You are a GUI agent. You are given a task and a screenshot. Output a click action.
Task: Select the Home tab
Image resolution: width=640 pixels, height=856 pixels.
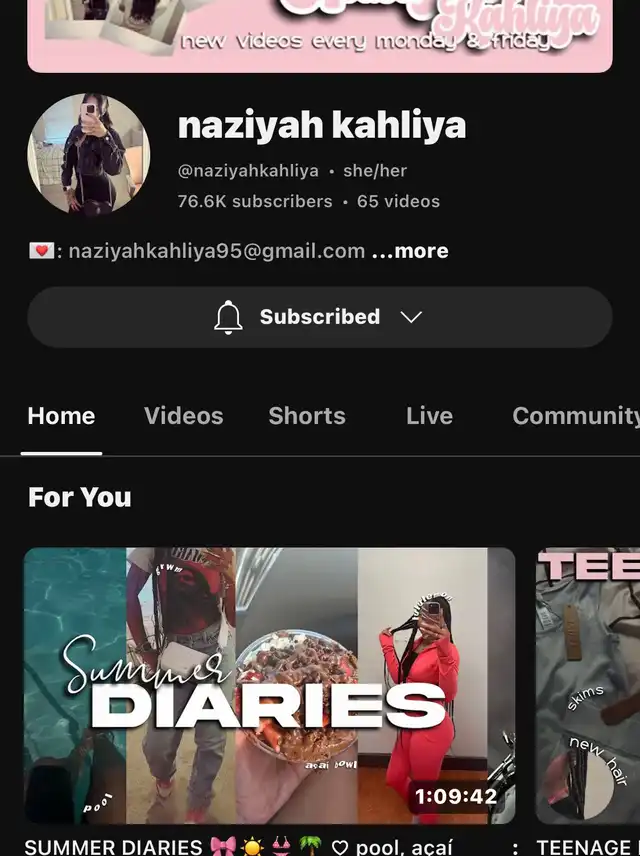61,416
